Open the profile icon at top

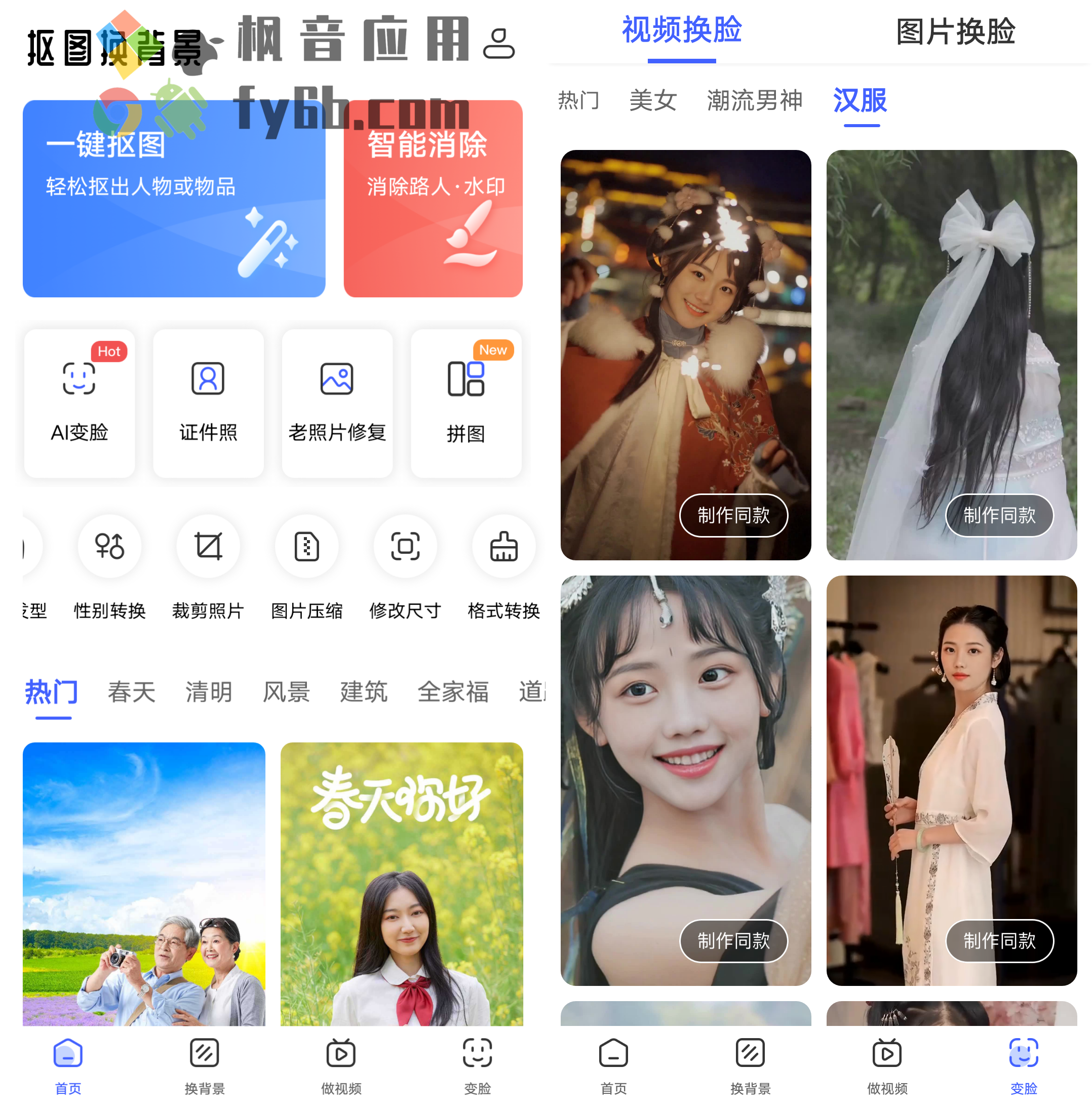click(498, 44)
